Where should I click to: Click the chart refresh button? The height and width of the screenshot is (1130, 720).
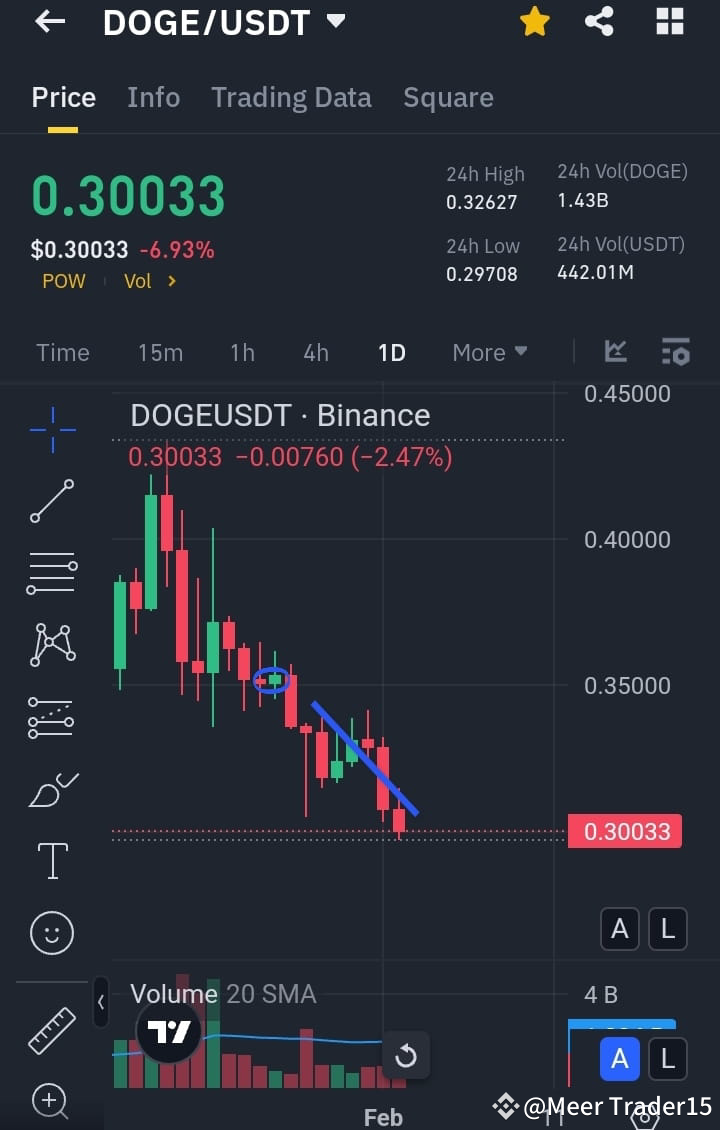coord(407,1055)
